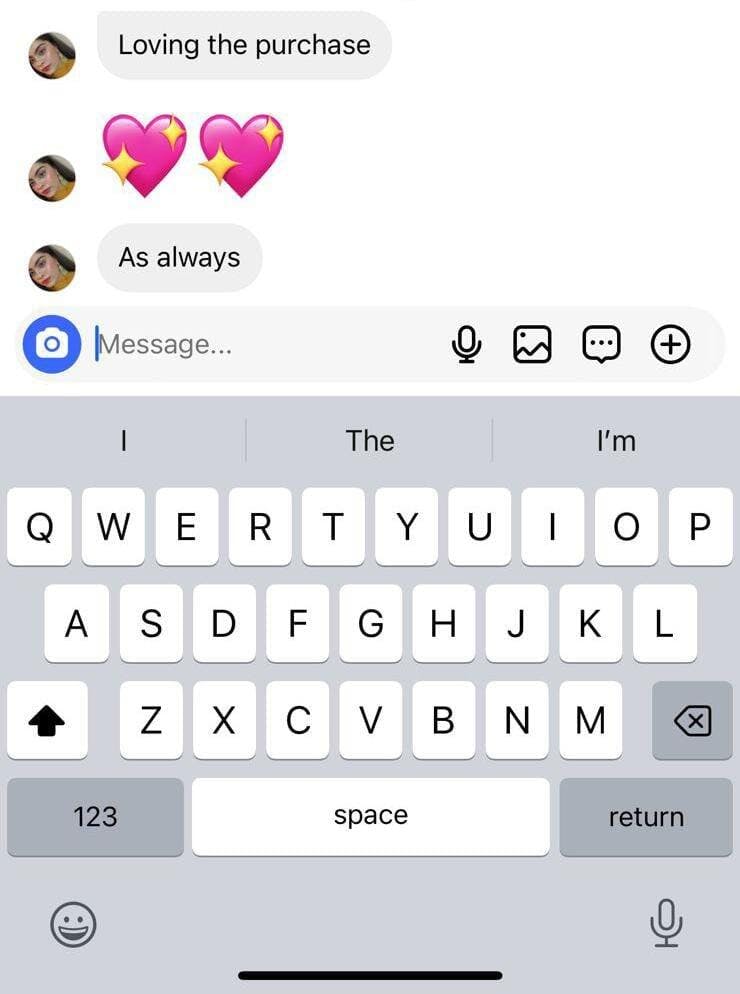
Task: Choose the "I'm" word suggestion
Action: coord(616,441)
